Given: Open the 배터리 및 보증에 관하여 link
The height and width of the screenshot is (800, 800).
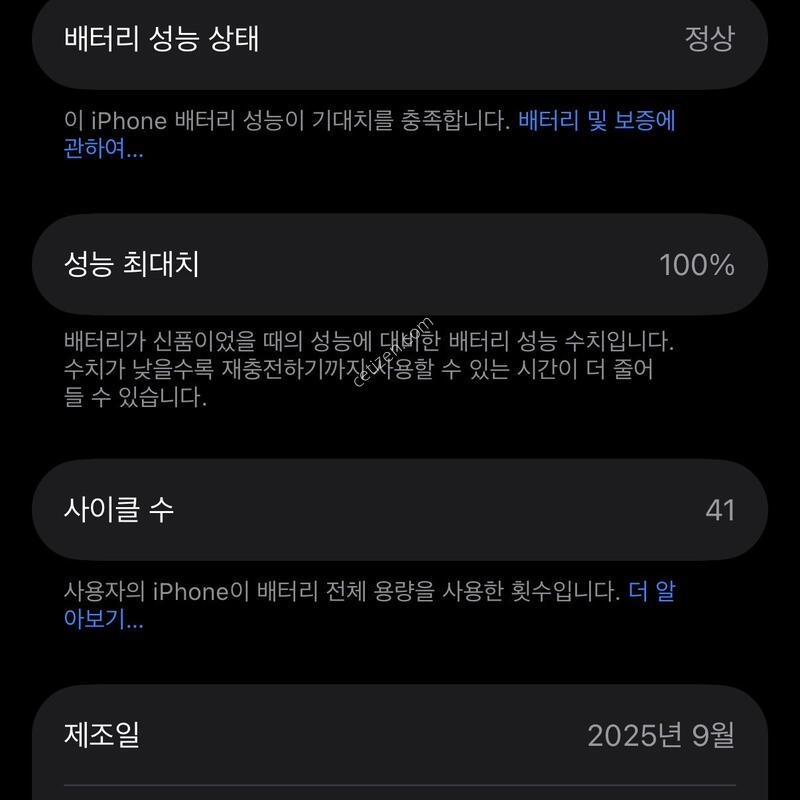Looking at the screenshot, I should click(x=596, y=122).
